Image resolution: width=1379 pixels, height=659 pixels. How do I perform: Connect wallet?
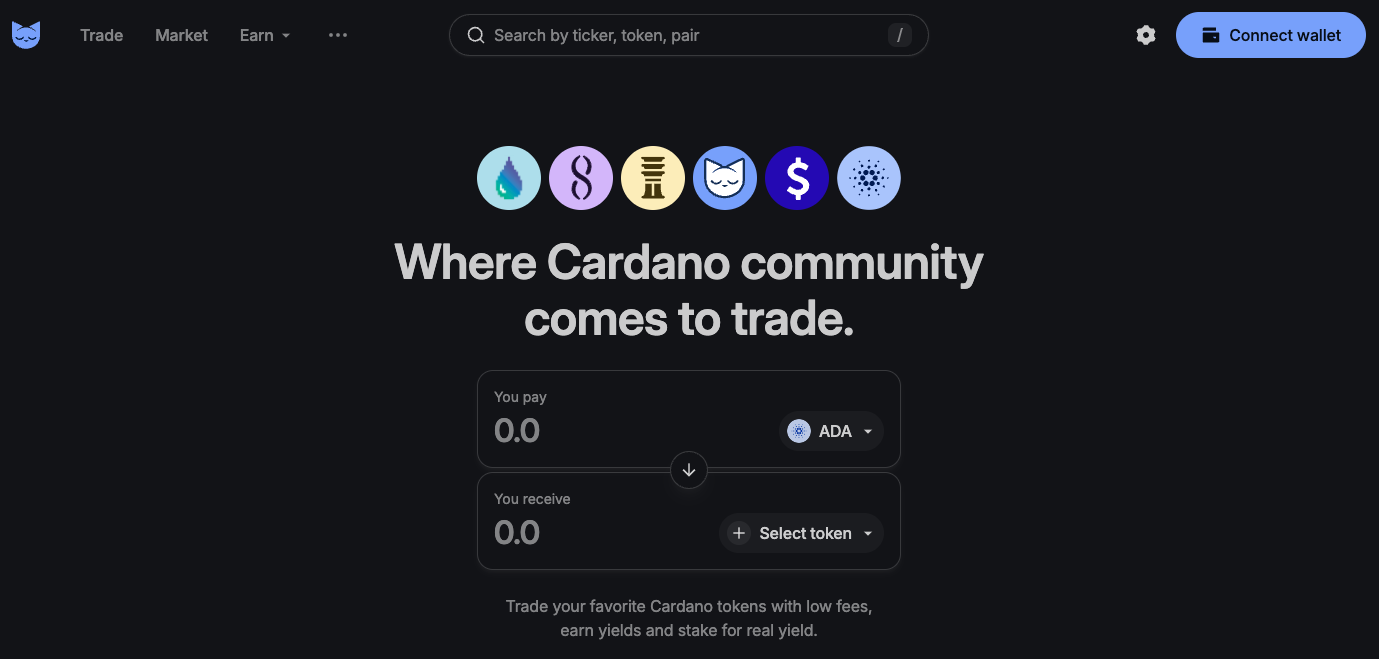1270,35
